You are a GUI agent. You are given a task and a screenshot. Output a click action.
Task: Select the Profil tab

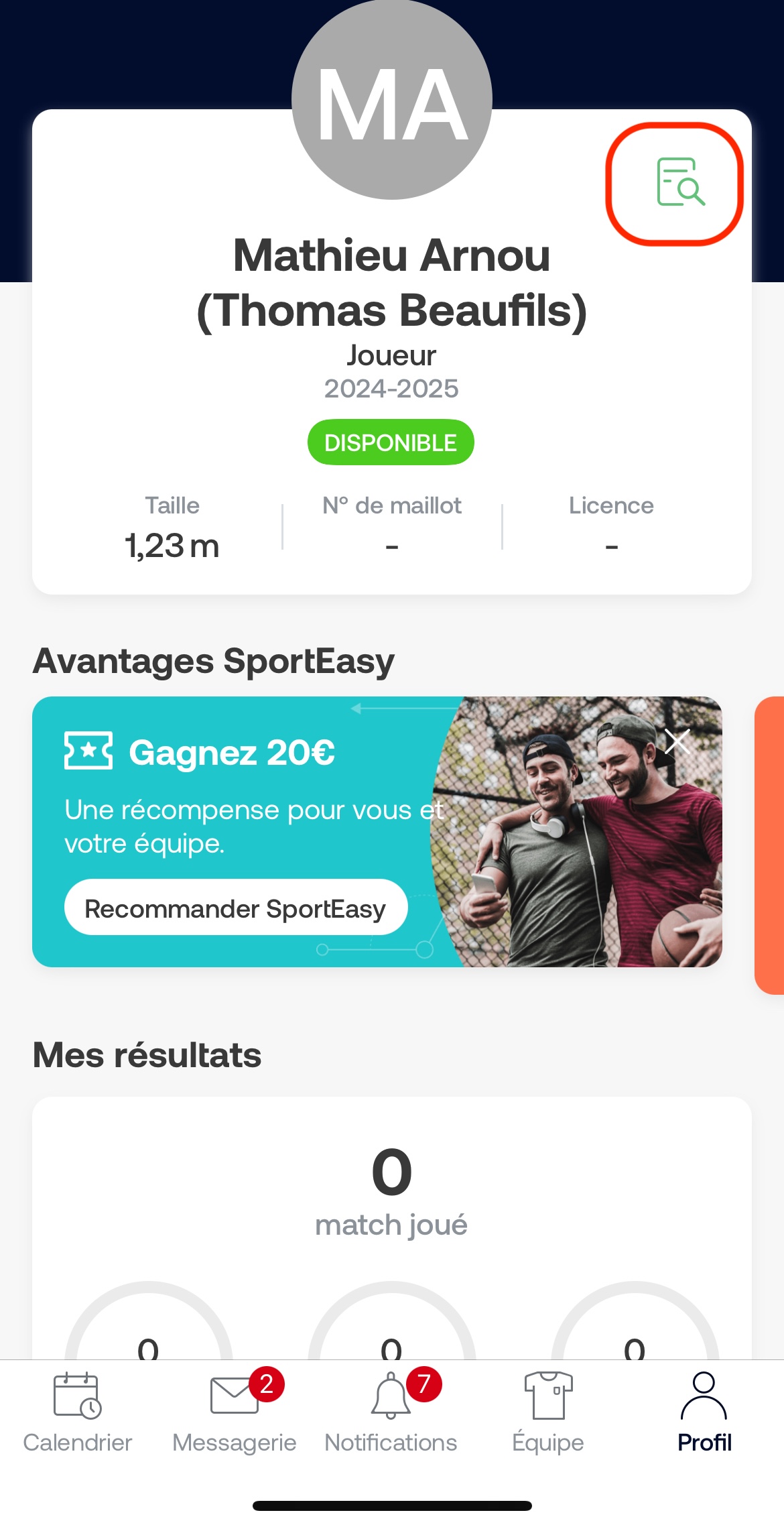click(x=704, y=1412)
